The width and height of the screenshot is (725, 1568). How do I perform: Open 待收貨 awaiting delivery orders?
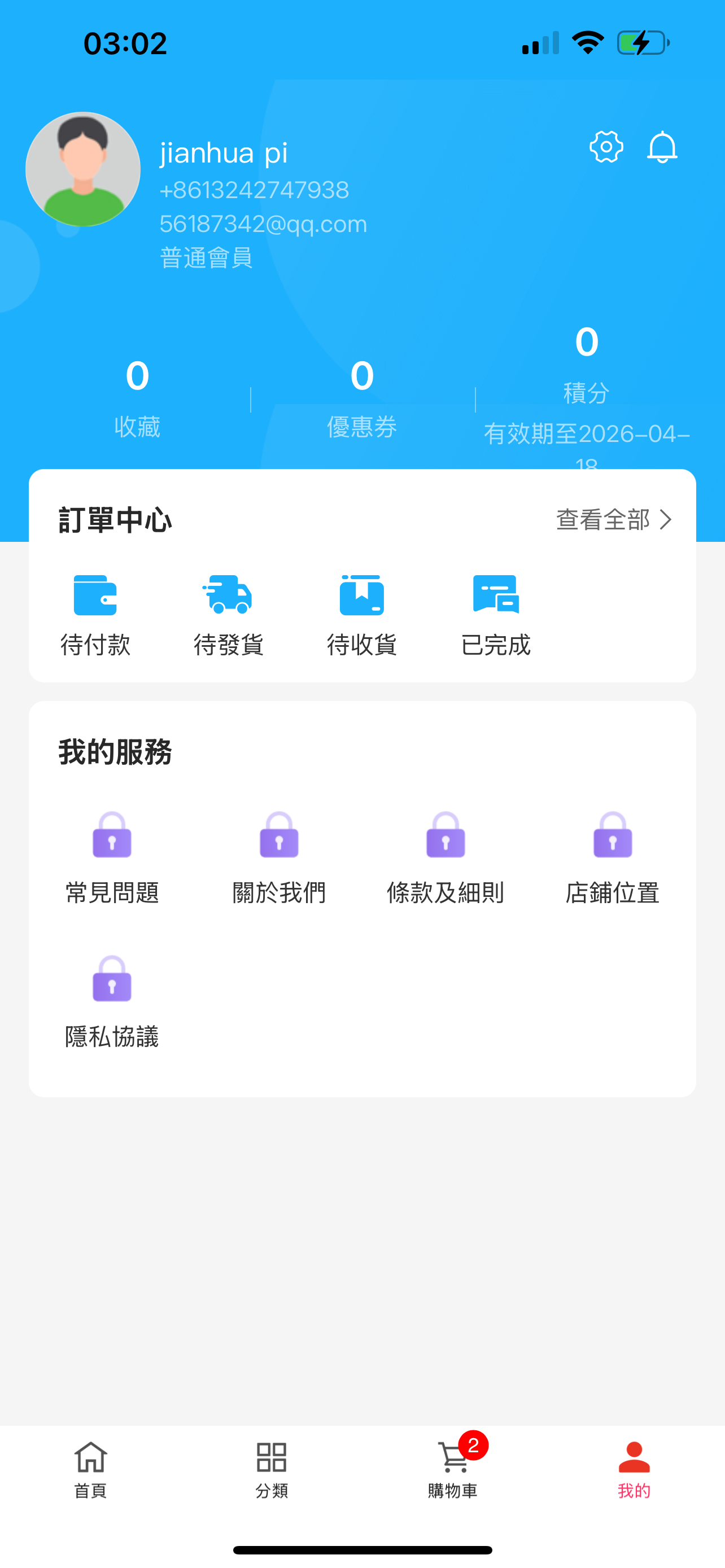pyautogui.click(x=361, y=615)
